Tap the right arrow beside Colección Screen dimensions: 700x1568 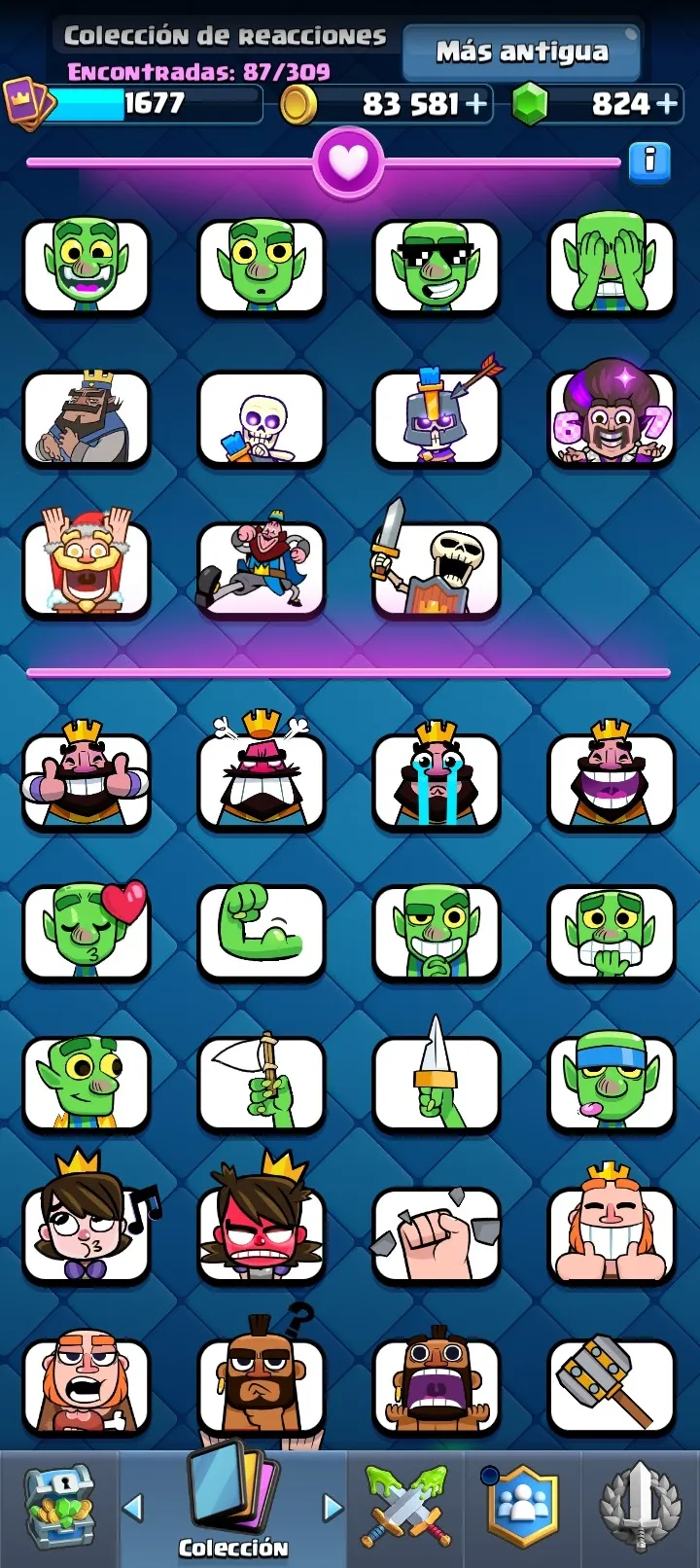[332, 1508]
